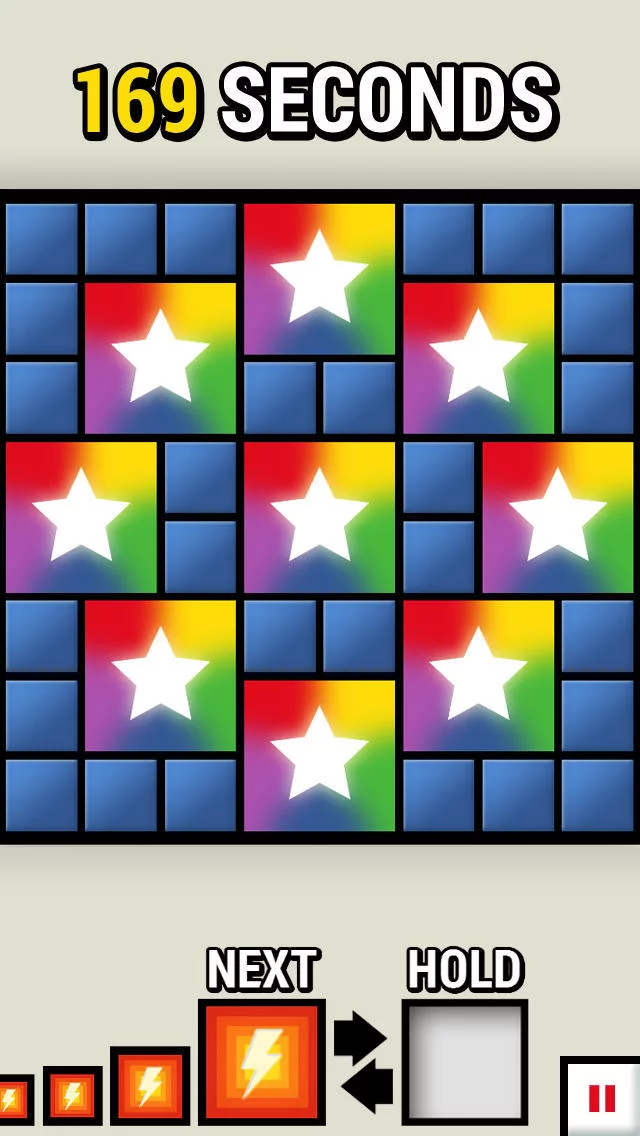The image size is (640, 1136).
Task: Swap the next piece with hold using arrows
Action: tap(361, 1062)
